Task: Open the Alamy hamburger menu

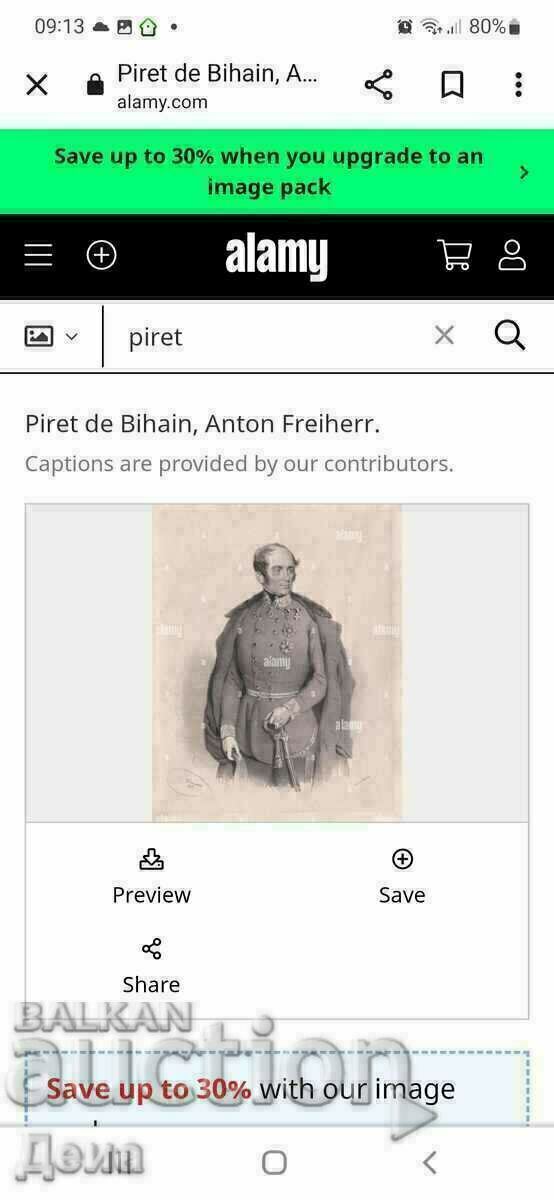Action: click(38, 255)
